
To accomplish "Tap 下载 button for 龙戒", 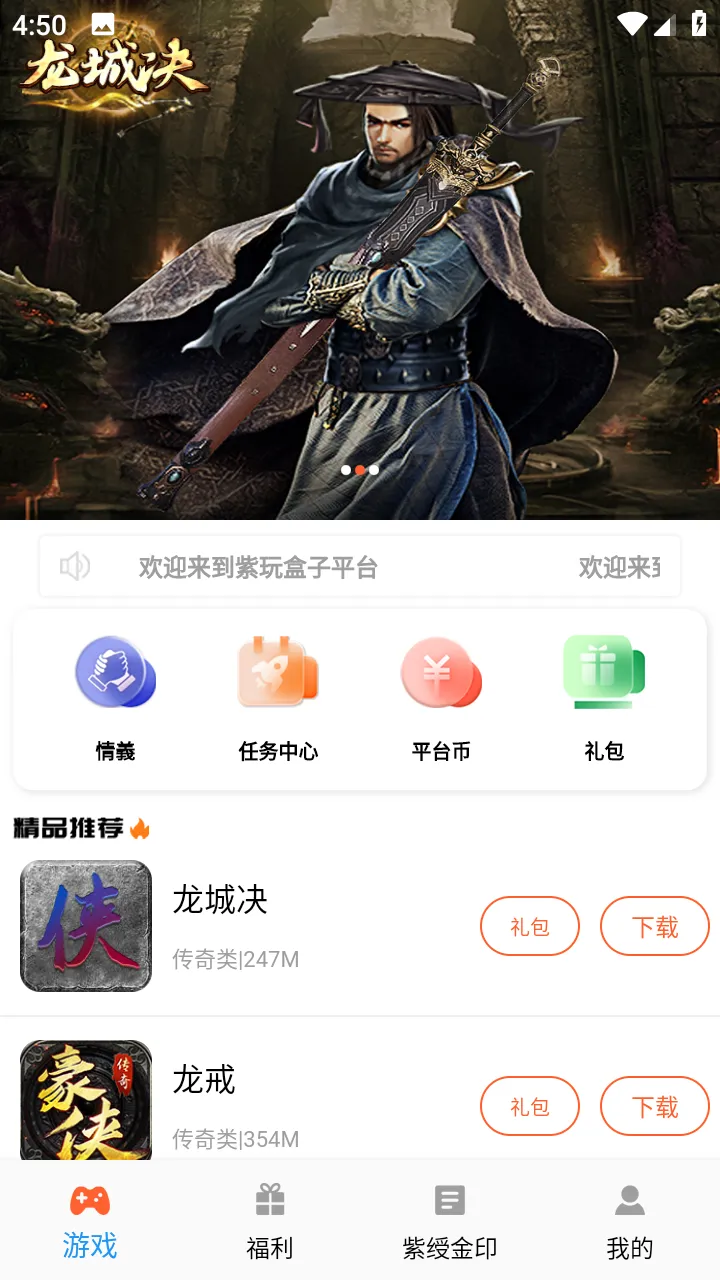I will [x=655, y=1106].
